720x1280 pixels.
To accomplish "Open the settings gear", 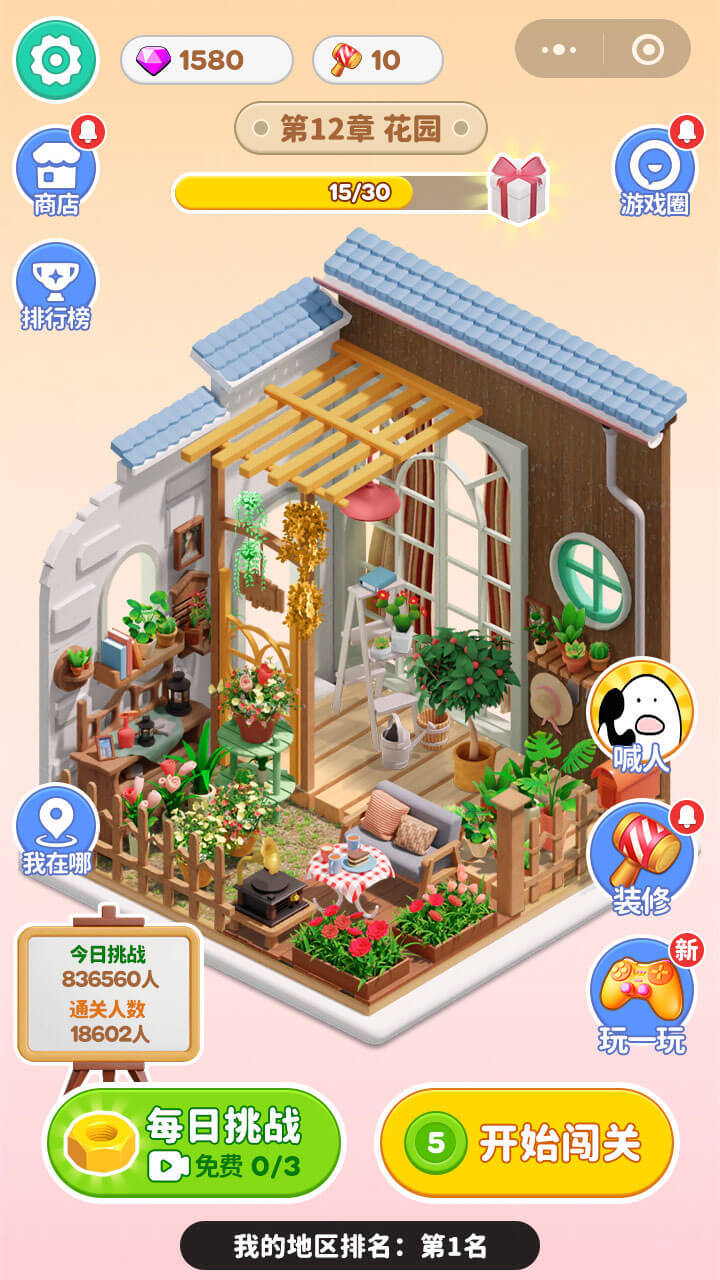I will (56, 60).
